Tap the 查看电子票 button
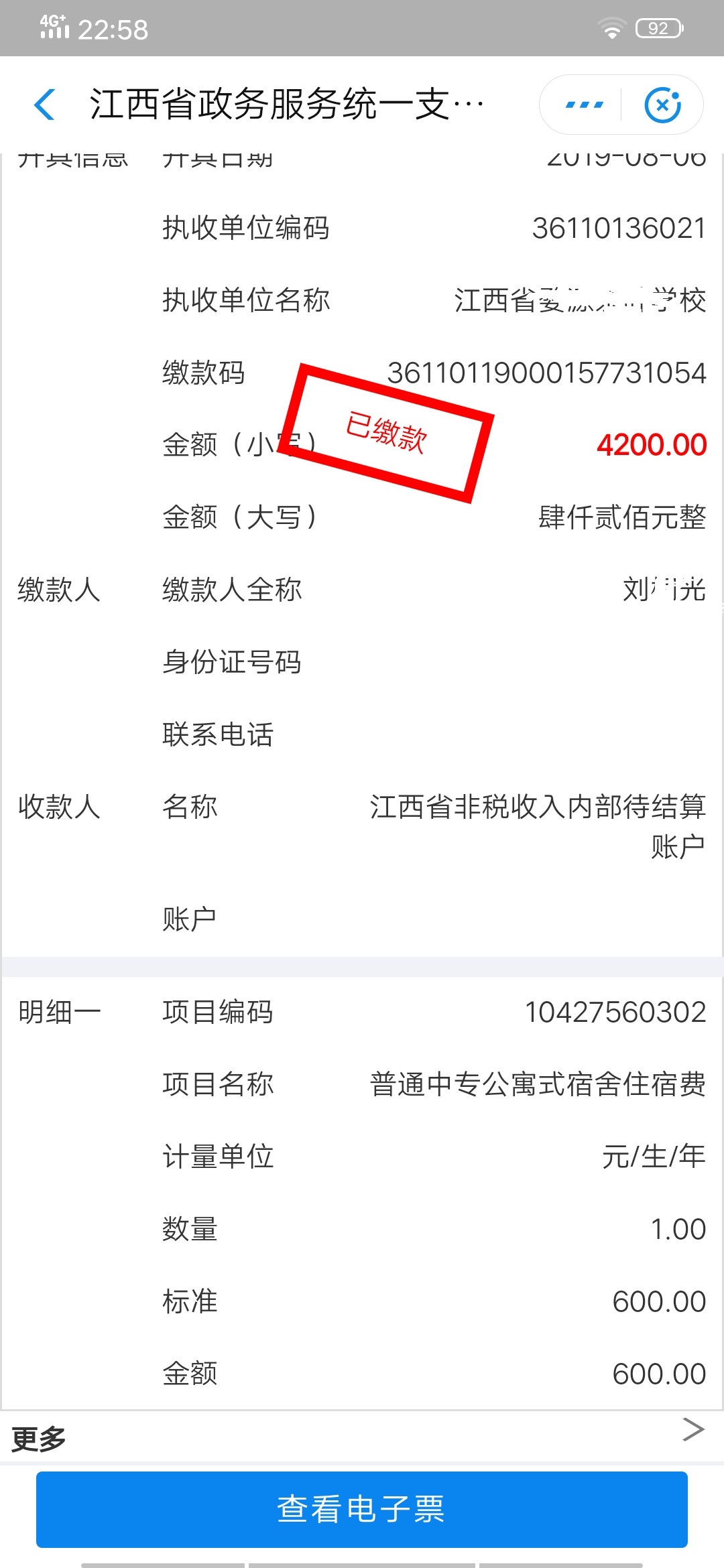 click(x=362, y=1509)
